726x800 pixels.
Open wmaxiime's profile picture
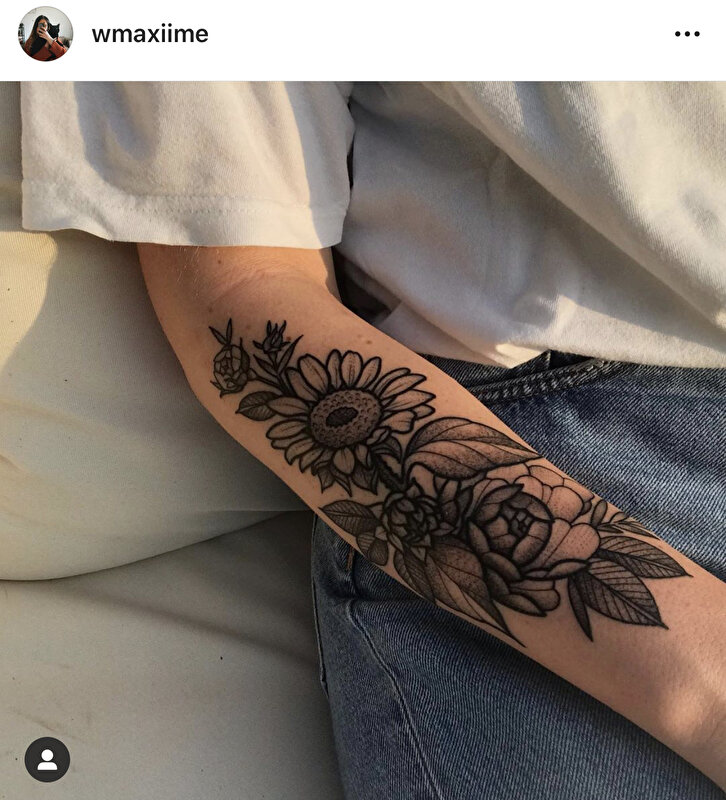click(x=45, y=34)
